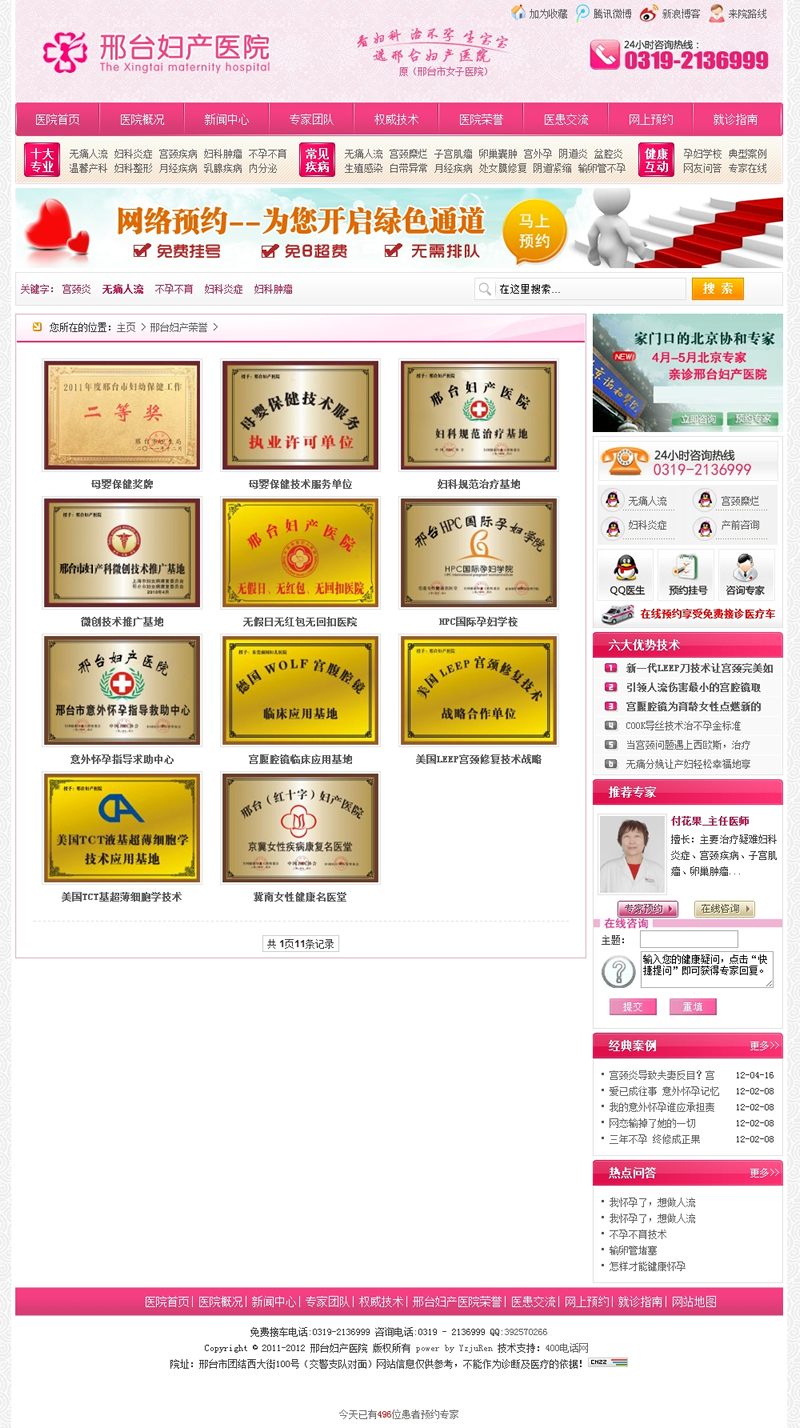Viewport: 800px width, 1428px height.
Task: Open the 医院首页 navigation tab
Action: (x=57, y=120)
